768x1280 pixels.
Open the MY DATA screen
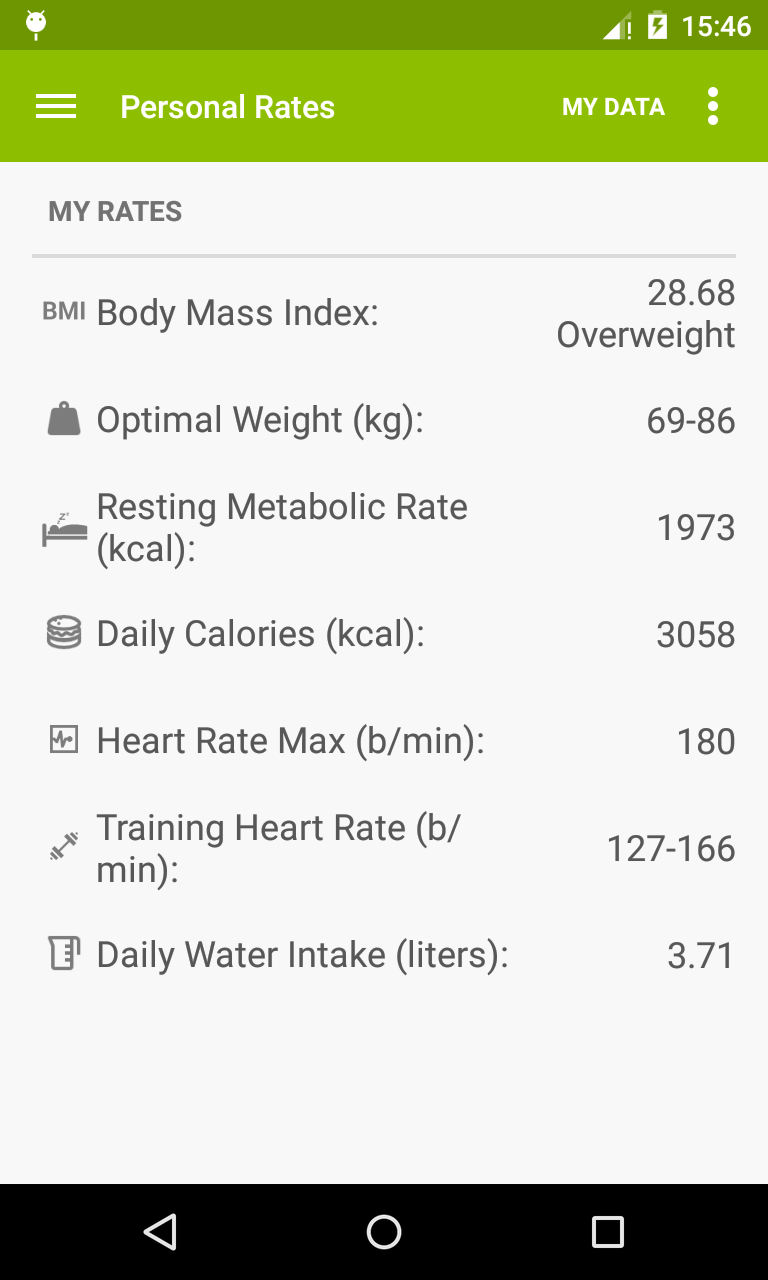pyautogui.click(x=613, y=107)
